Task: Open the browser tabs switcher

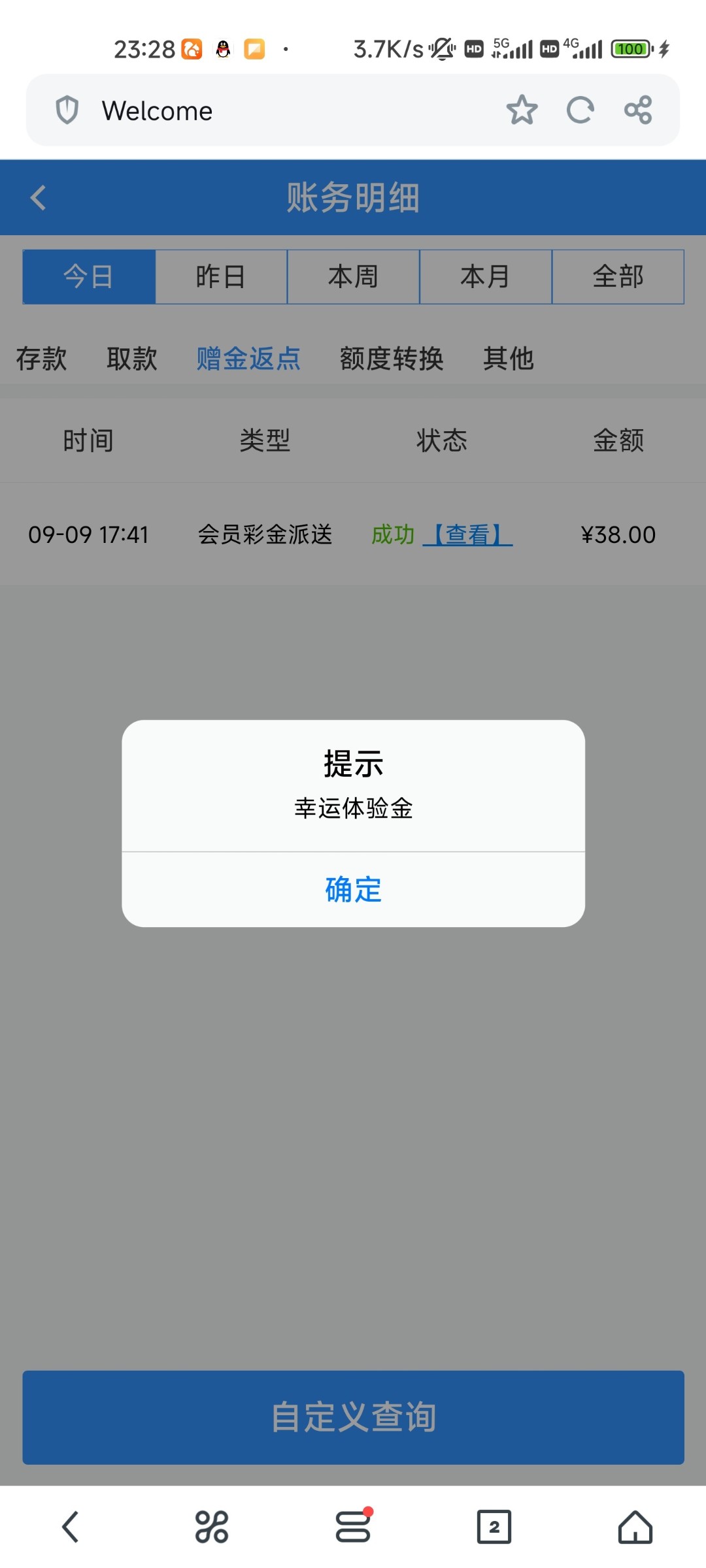Action: [494, 1527]
